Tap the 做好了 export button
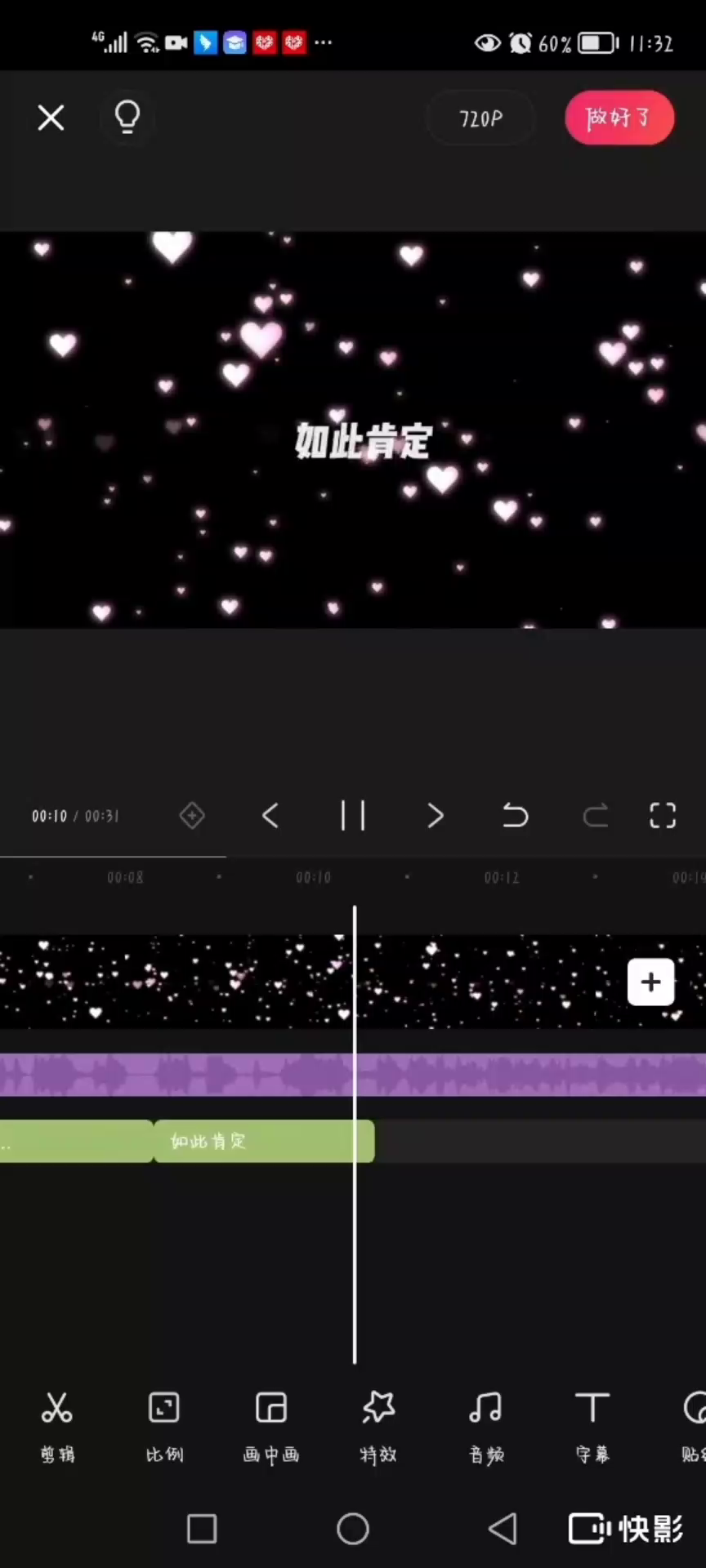The height and width of the screenshot is (1568, 706). point(619,118)
